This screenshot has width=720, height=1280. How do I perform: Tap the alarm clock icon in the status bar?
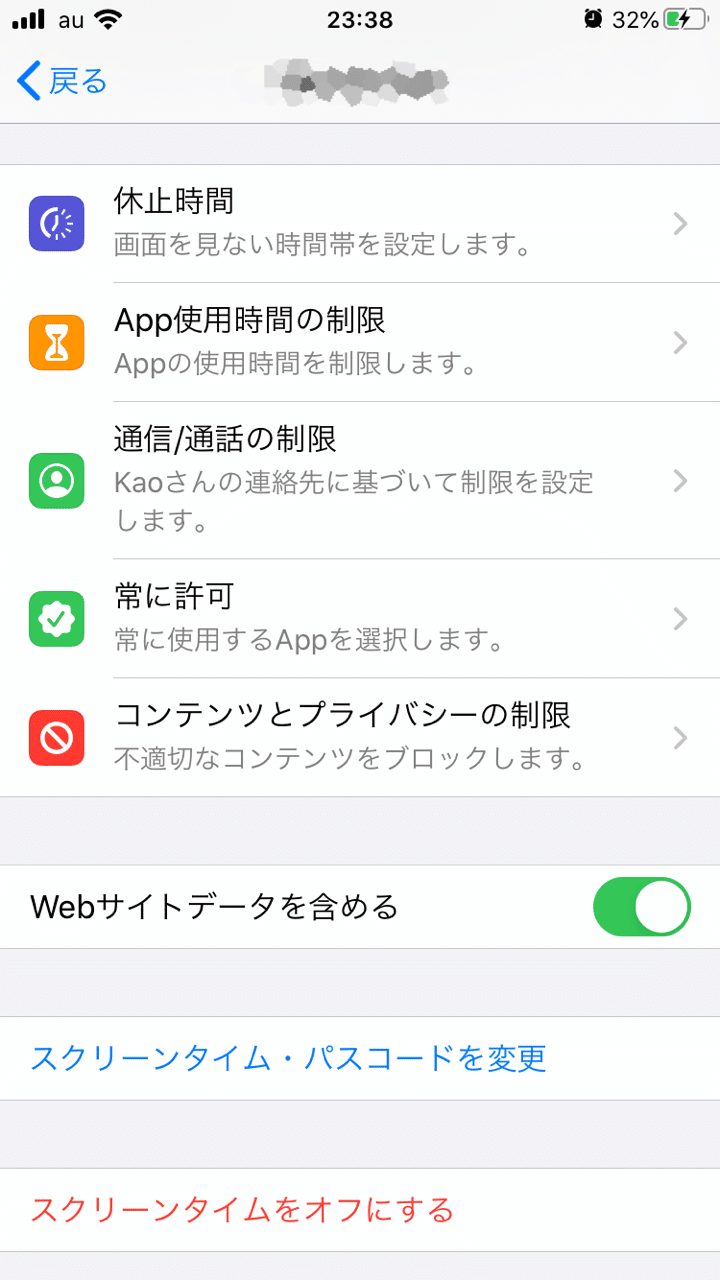(x=594, y=17)
